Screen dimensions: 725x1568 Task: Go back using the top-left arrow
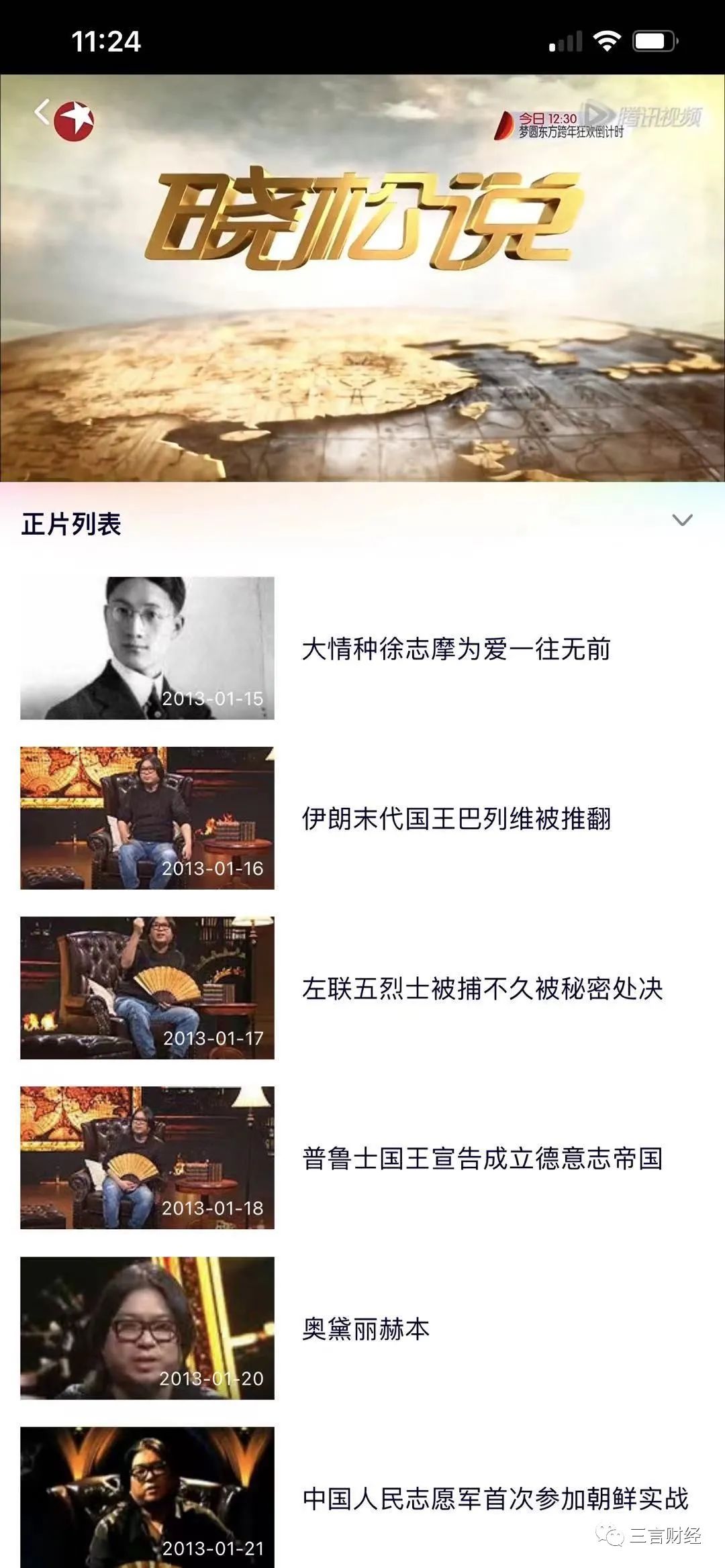[42, 112]
